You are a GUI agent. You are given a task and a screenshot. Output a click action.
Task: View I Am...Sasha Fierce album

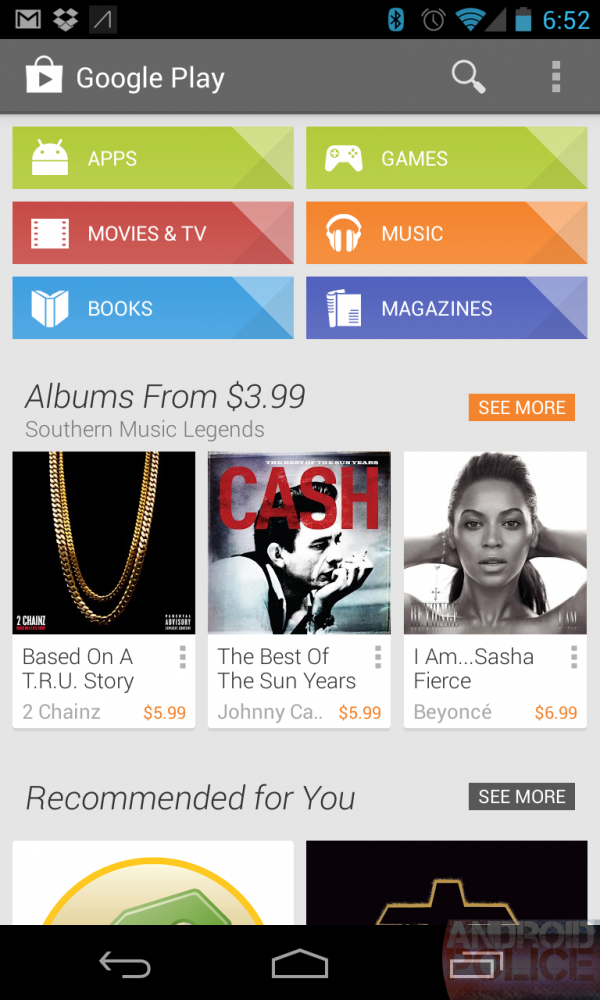point(495,543)
